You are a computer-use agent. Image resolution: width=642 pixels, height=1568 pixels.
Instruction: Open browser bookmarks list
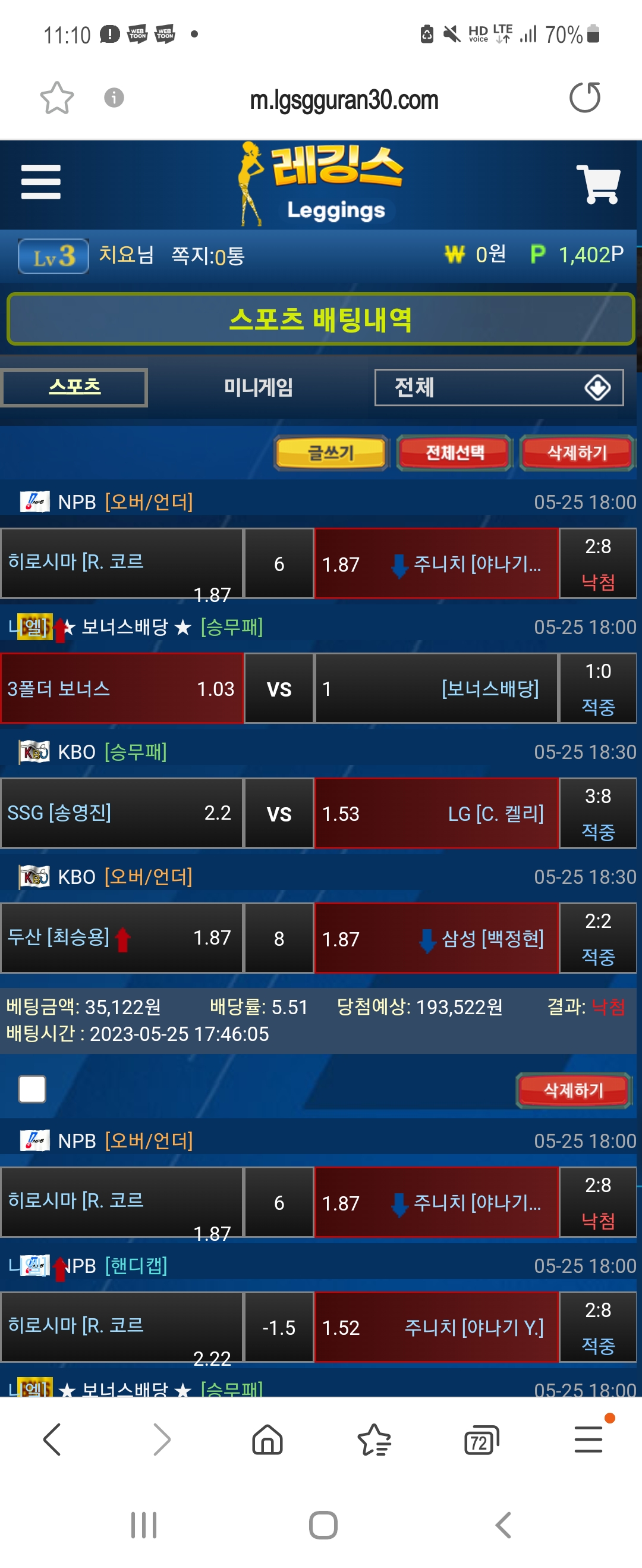click(x=374, y=1440)
